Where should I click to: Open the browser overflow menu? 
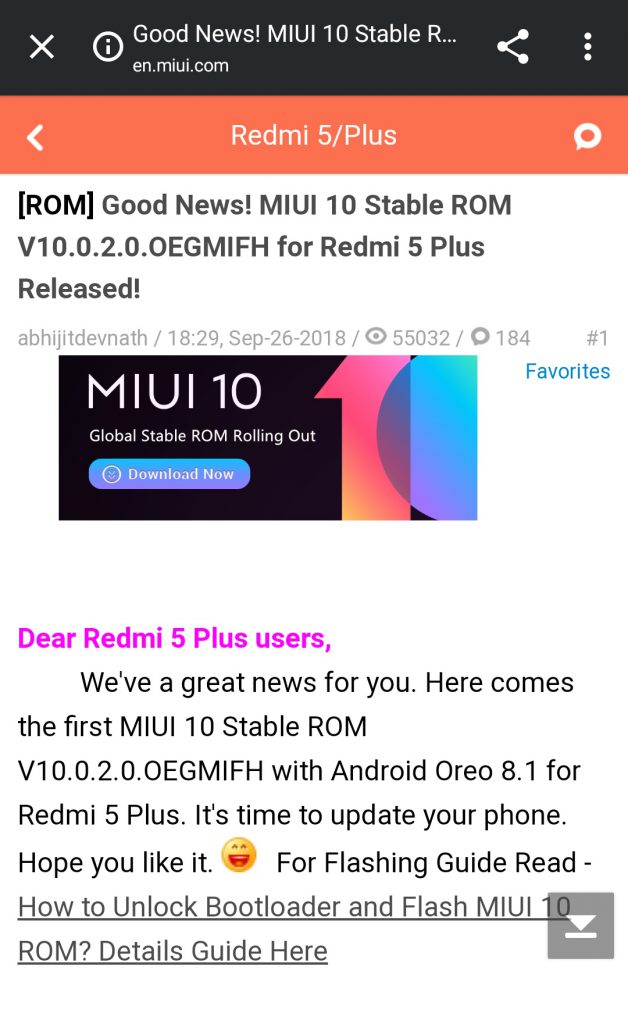coord(587,47)
